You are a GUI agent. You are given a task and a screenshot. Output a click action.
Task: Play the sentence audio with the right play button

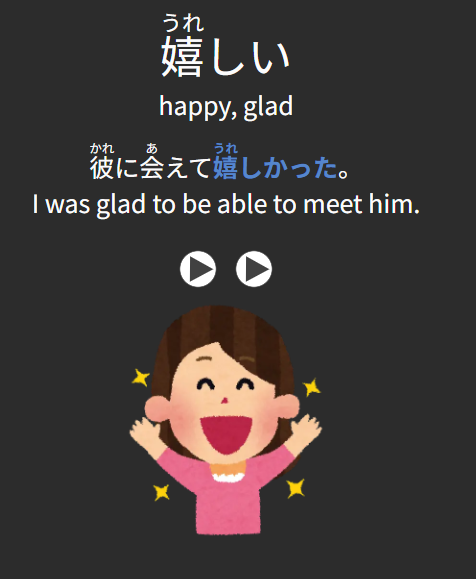(x=254, y=269)
